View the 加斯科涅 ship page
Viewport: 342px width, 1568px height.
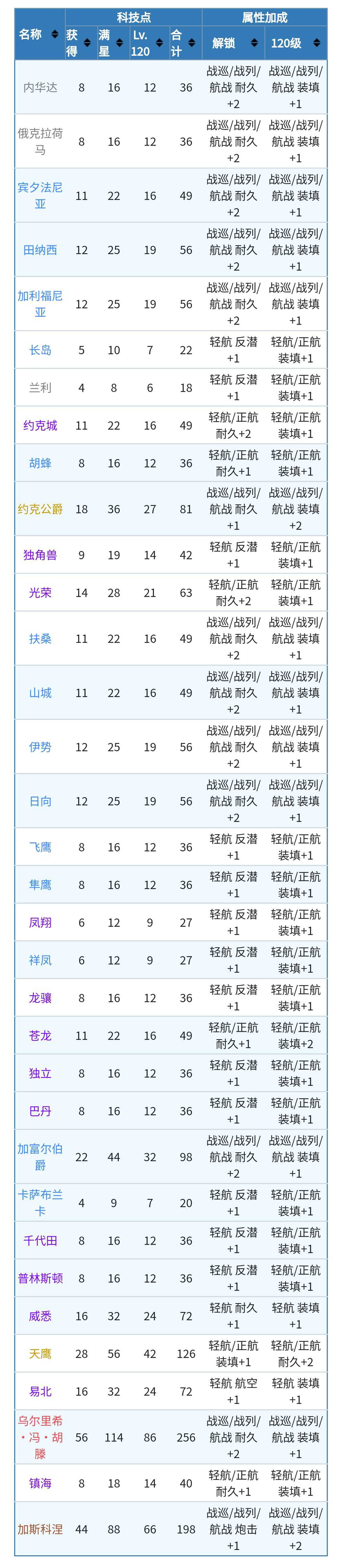tap(40, 1529)
